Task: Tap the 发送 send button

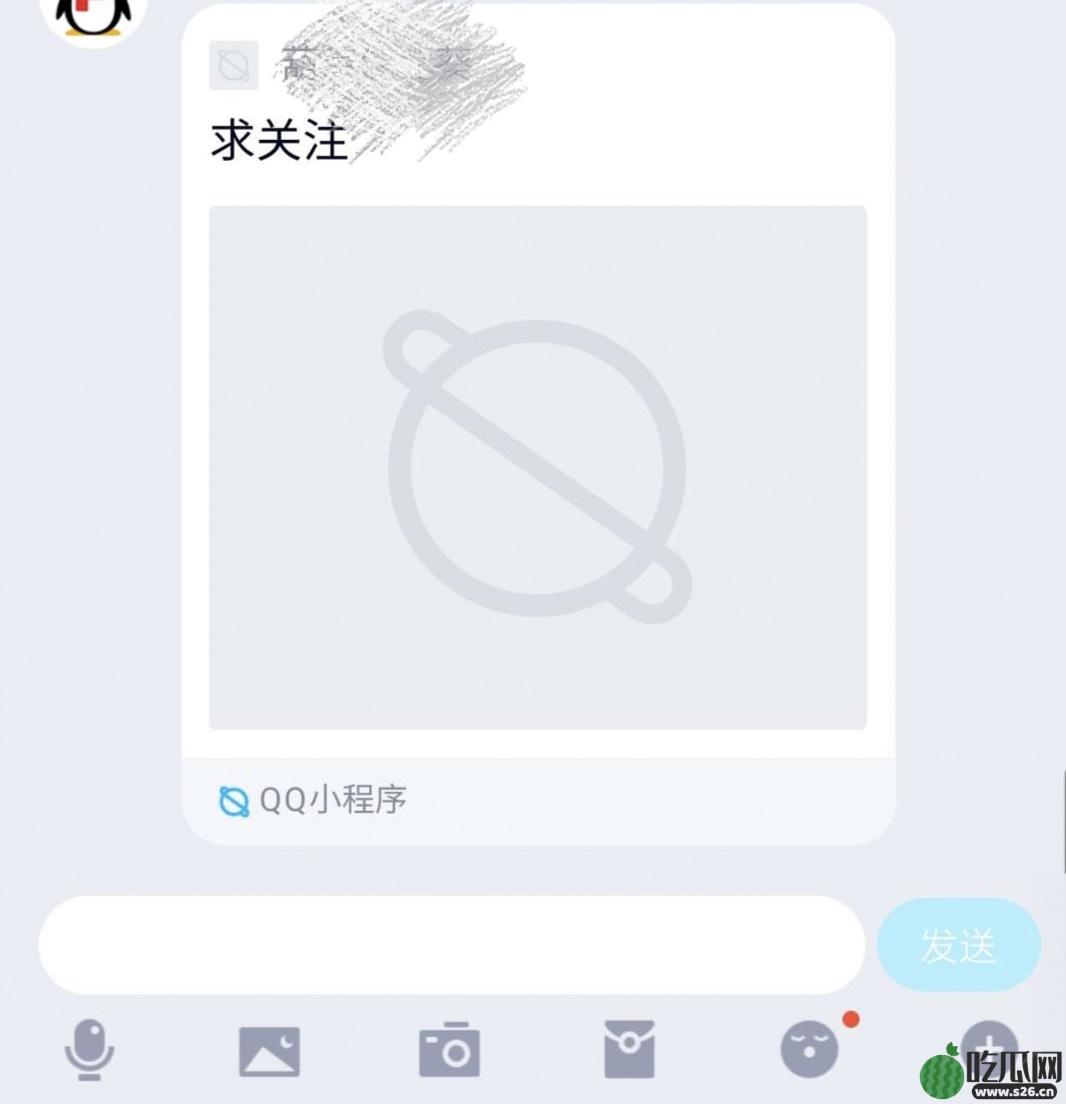Action: tap(958, 945)
